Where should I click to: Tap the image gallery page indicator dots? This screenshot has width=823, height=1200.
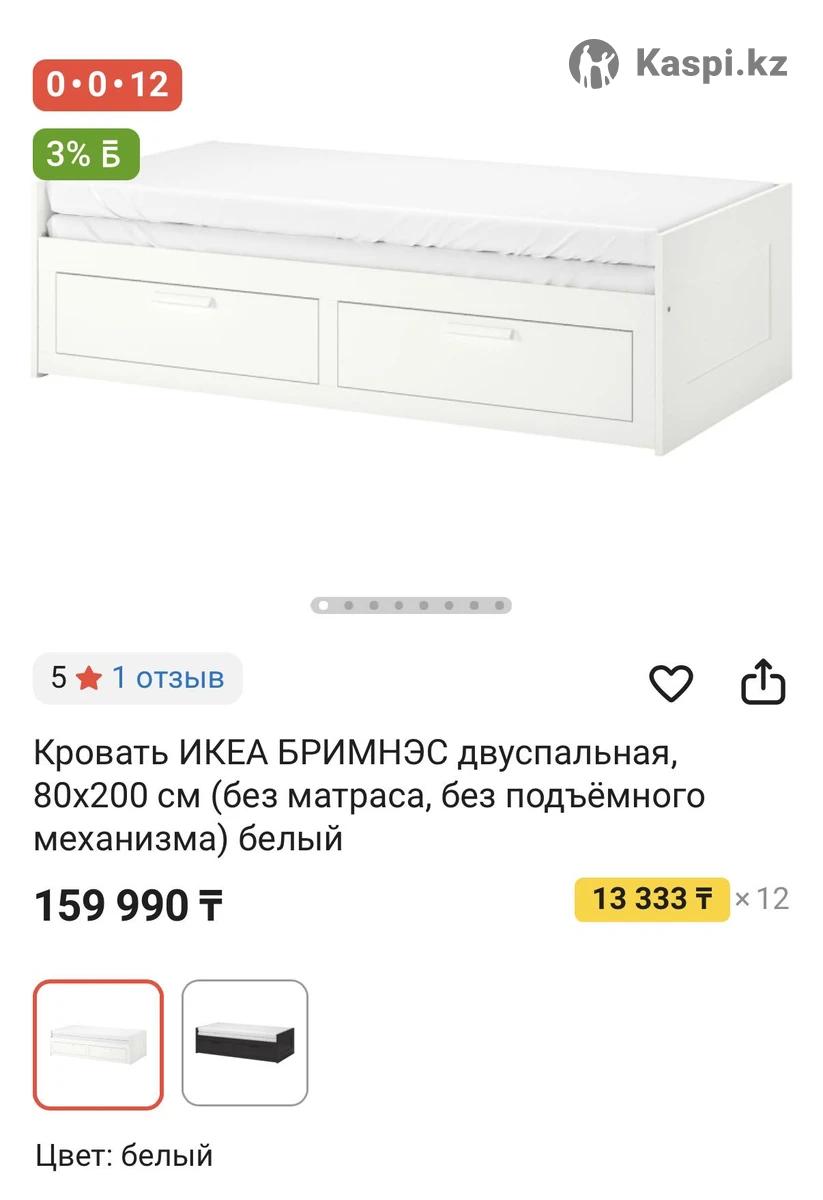click(411, 605)
